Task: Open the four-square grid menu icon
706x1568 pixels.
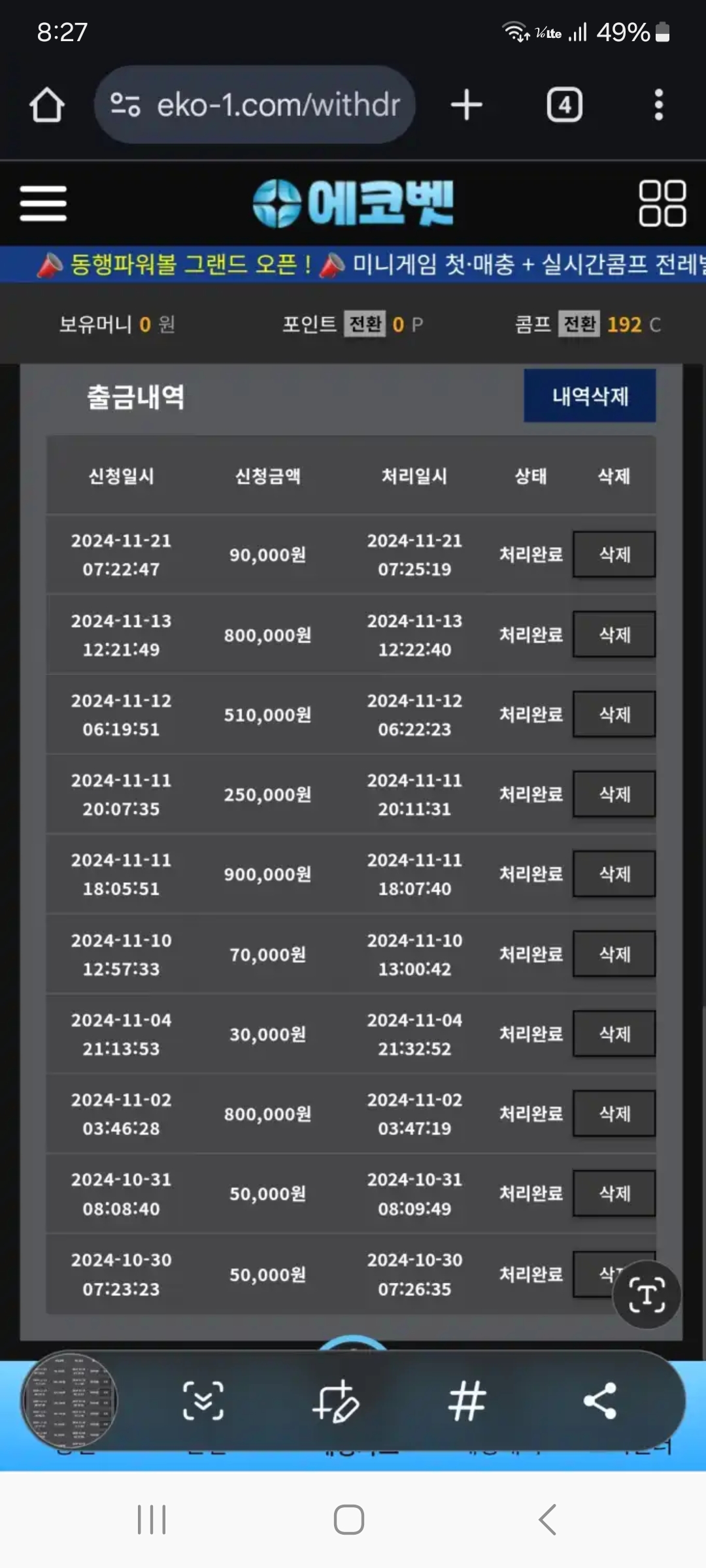Action: [662, 203]
